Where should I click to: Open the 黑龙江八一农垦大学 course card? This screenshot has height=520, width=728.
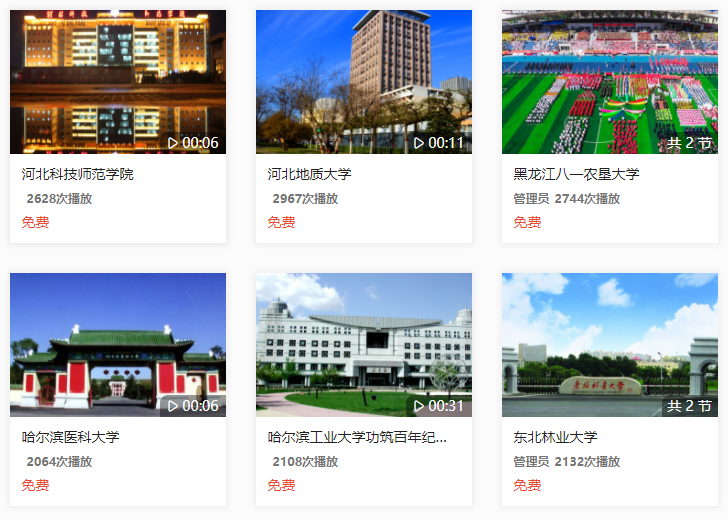(x=610, y=83)
